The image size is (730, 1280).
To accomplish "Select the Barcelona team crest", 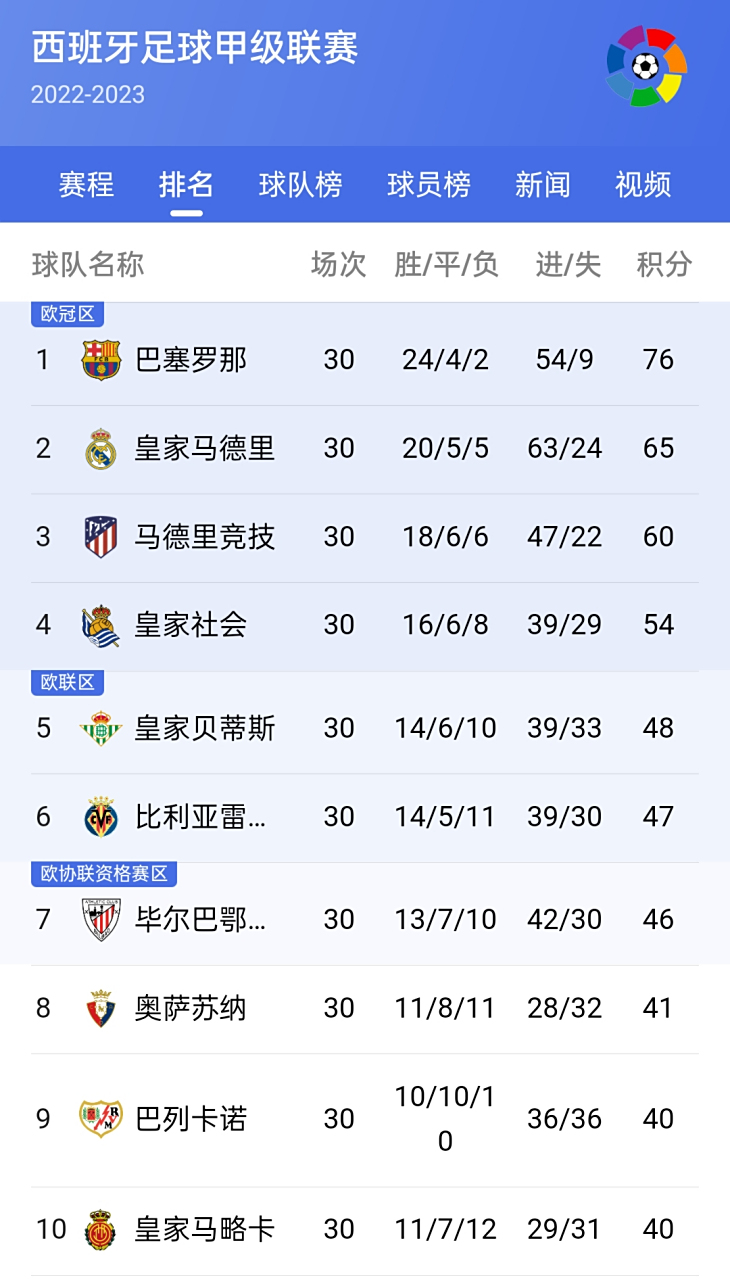I will [x=99, y=358].
